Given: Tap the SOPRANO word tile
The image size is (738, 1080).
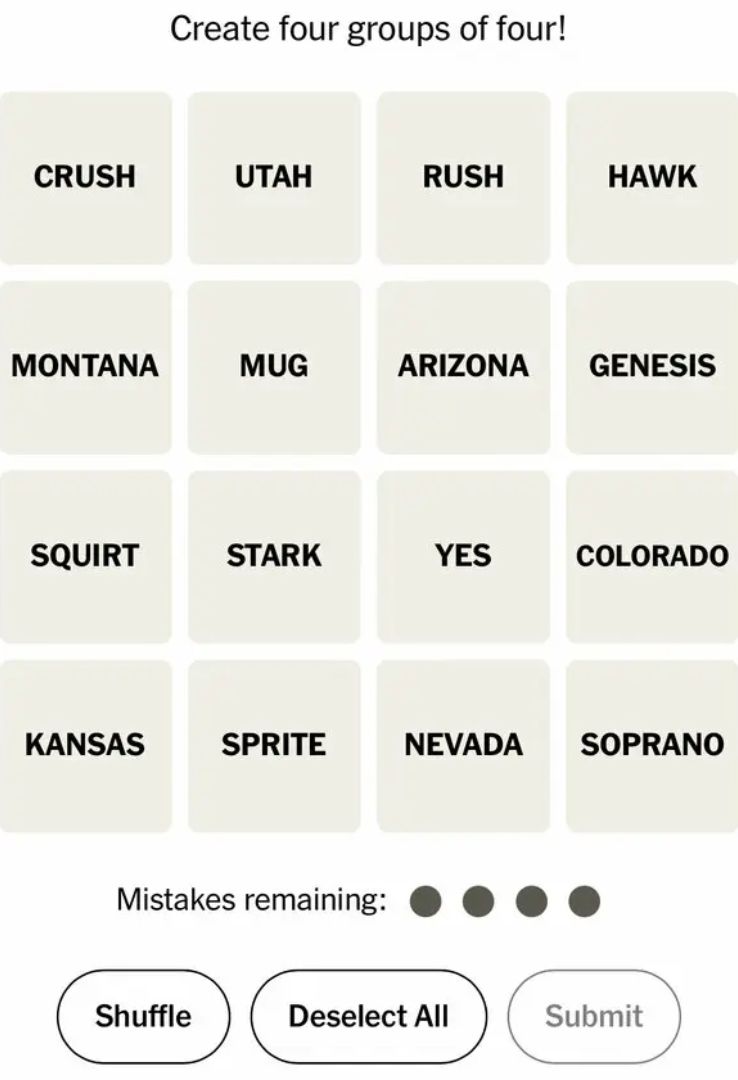Looking at the screenshot, I should [652, 745].
